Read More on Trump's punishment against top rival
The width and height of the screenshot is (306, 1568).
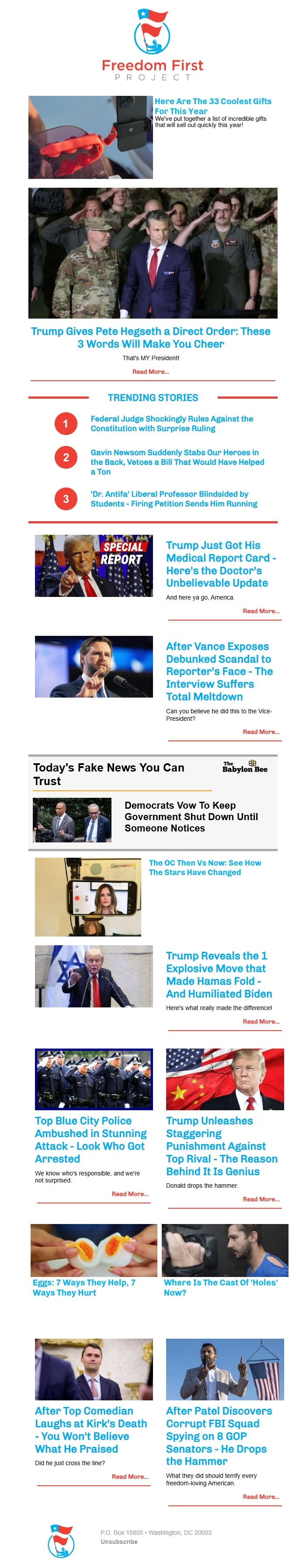pos(261,1199)
